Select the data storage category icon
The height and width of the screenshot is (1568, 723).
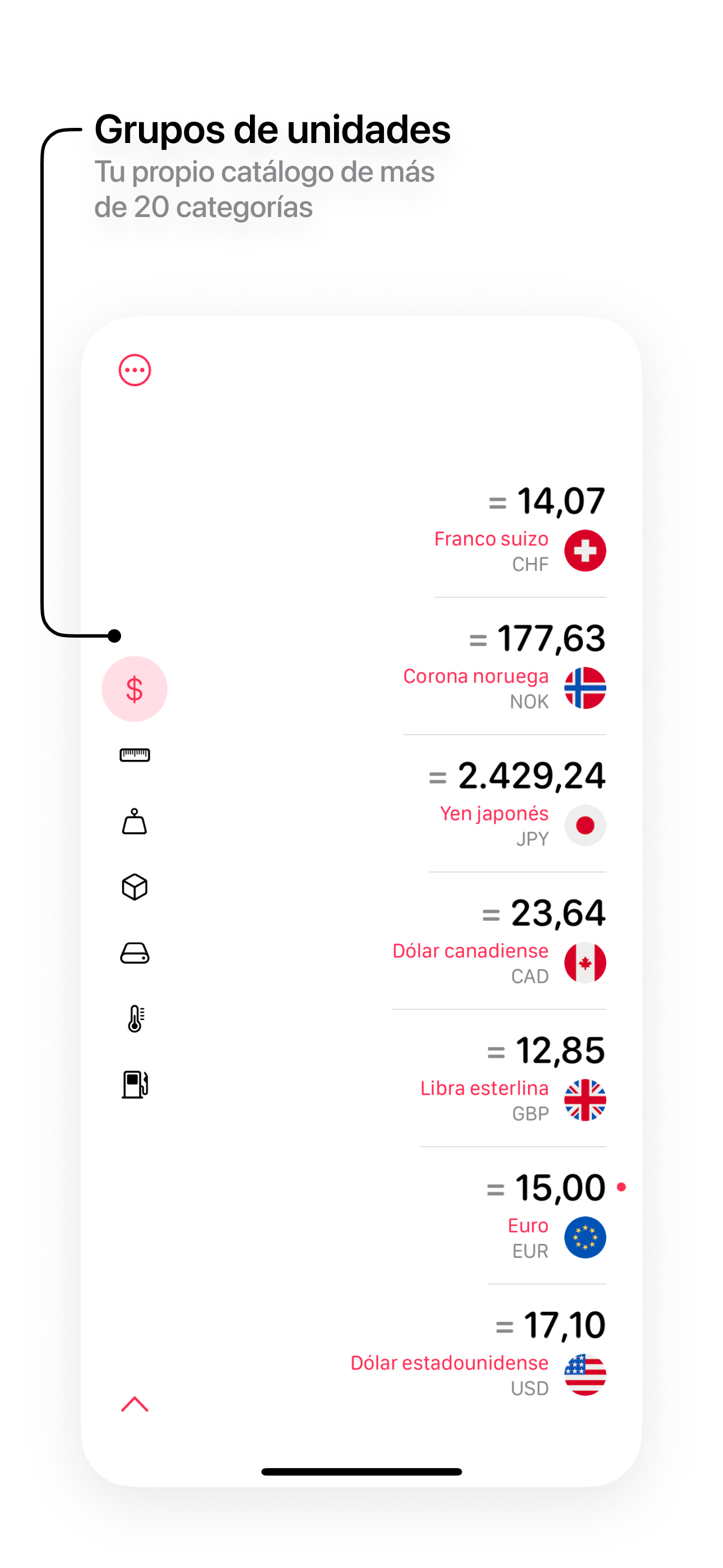coord(135,953)
